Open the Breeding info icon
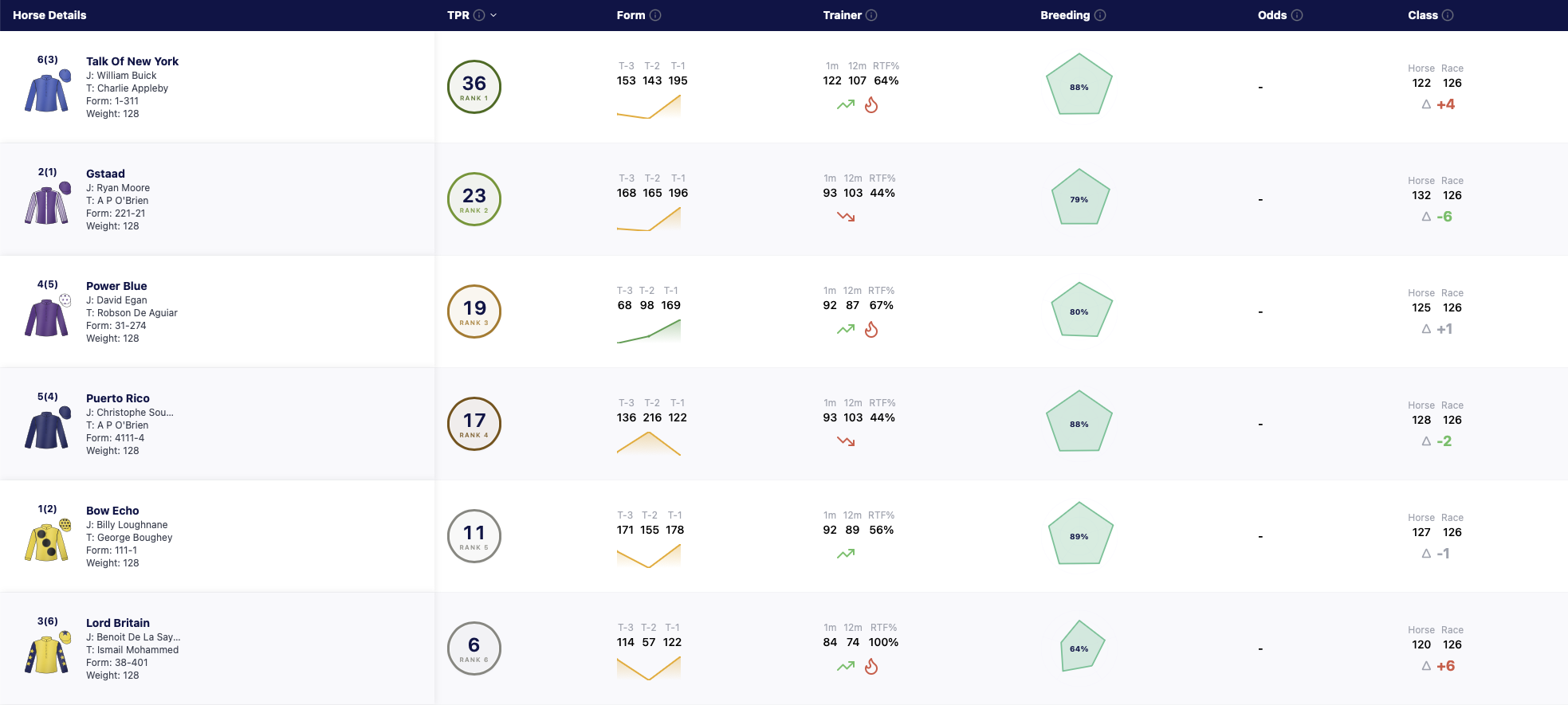The height and width of the screenshot is (705, 1568). [1100, 15]
